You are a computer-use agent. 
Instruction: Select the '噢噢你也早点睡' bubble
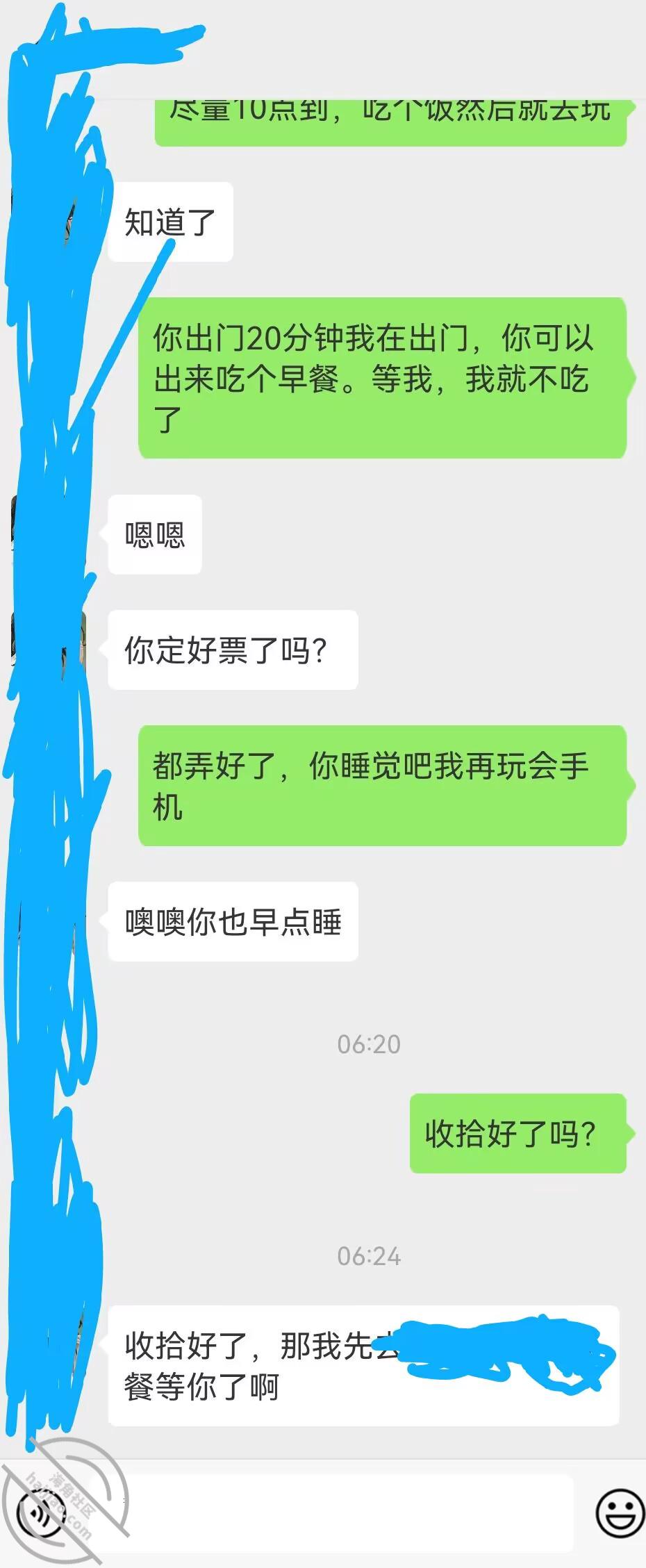[x=233, y=922]
